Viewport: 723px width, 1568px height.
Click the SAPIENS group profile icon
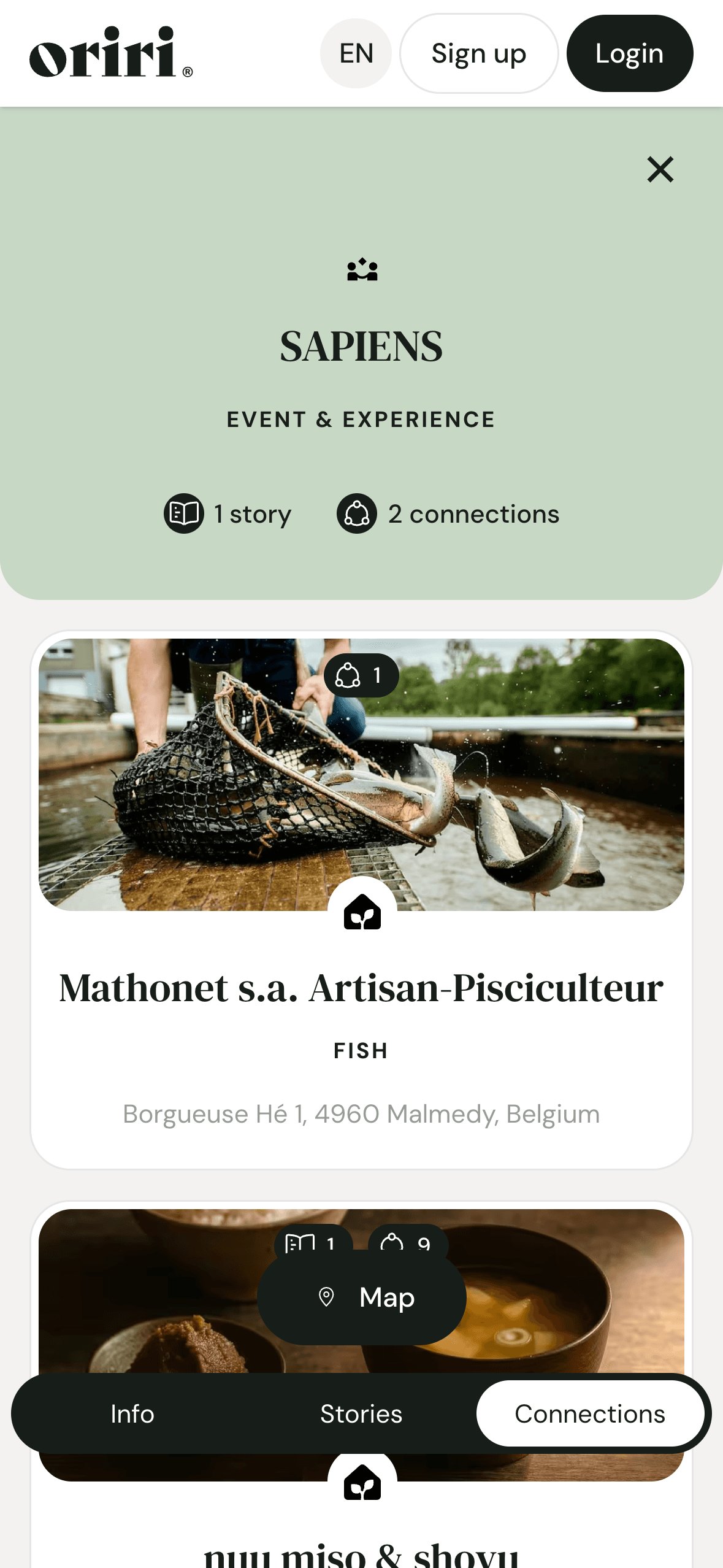pyautogui.click(x=362, y=269)
